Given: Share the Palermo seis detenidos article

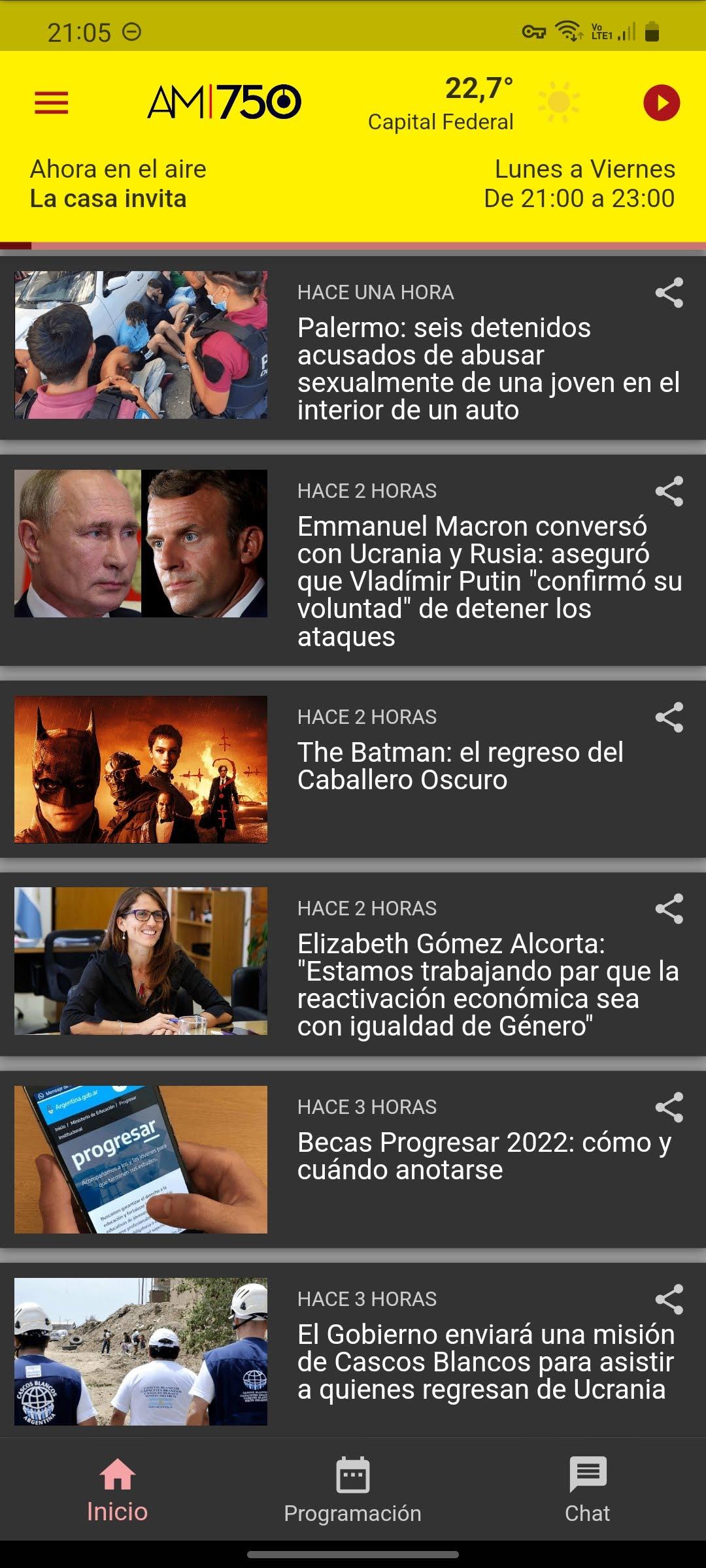Looking at the screenshot, I should (669, 293).
